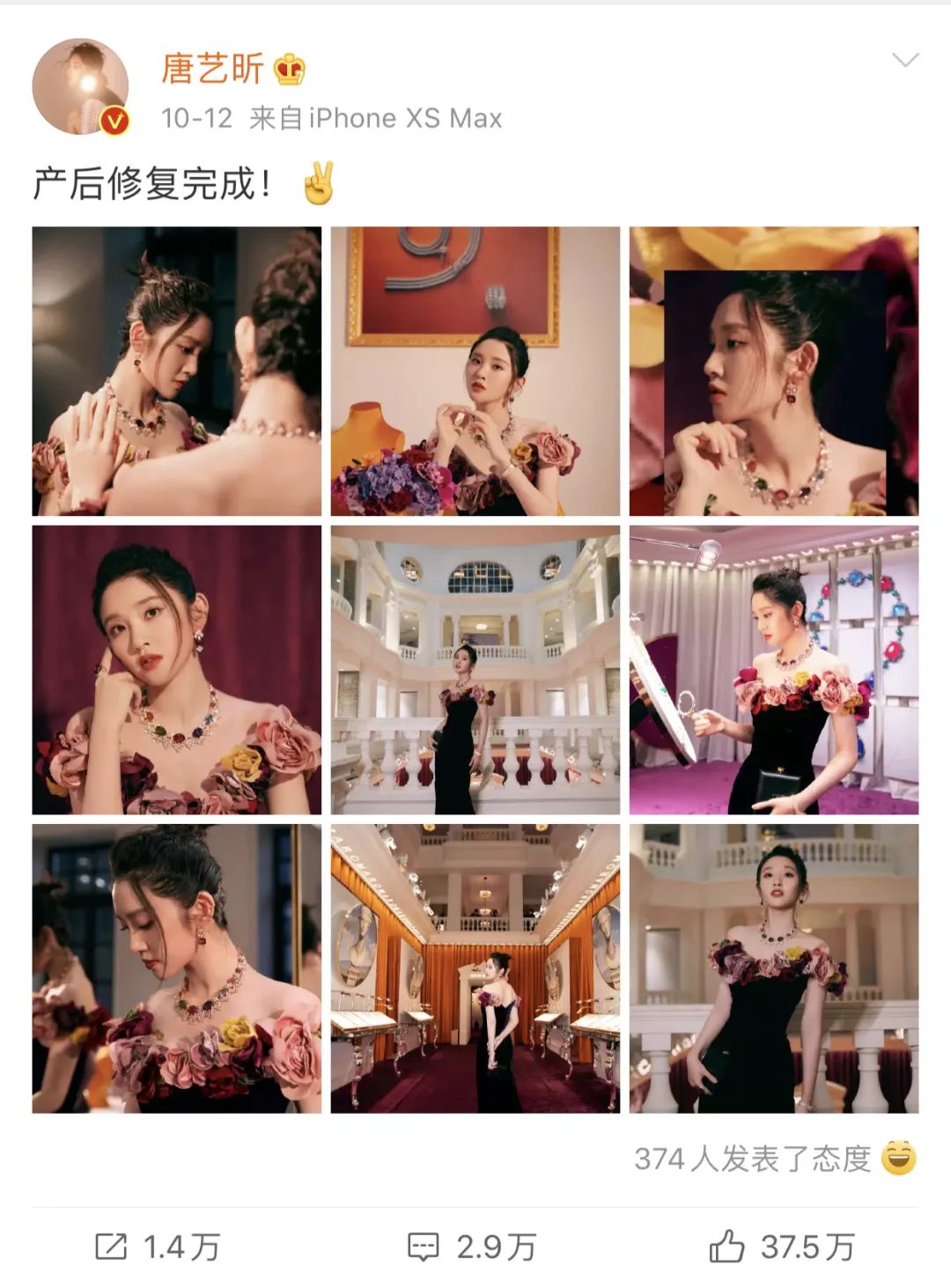951x1288 pixels.
Task: Open the photo with magnifying glass
Action: click(x=773, y=669)
